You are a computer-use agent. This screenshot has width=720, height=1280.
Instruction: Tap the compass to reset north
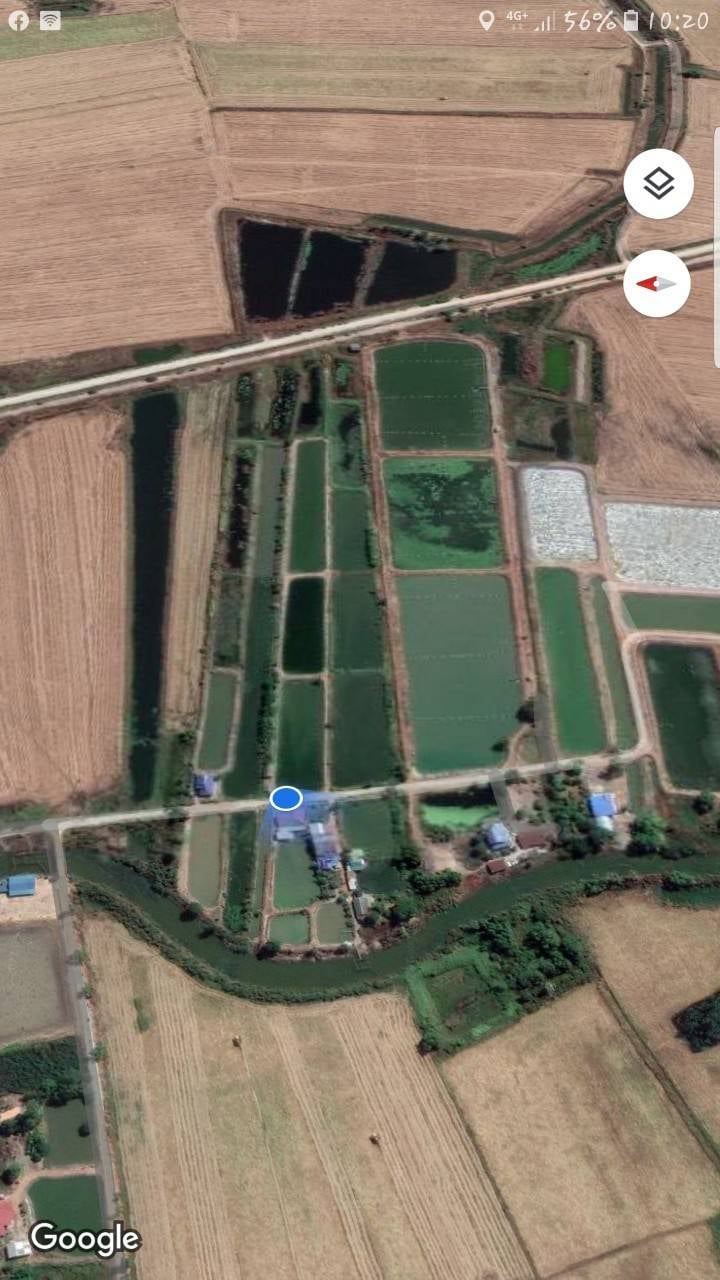click(x=657, y=283)
